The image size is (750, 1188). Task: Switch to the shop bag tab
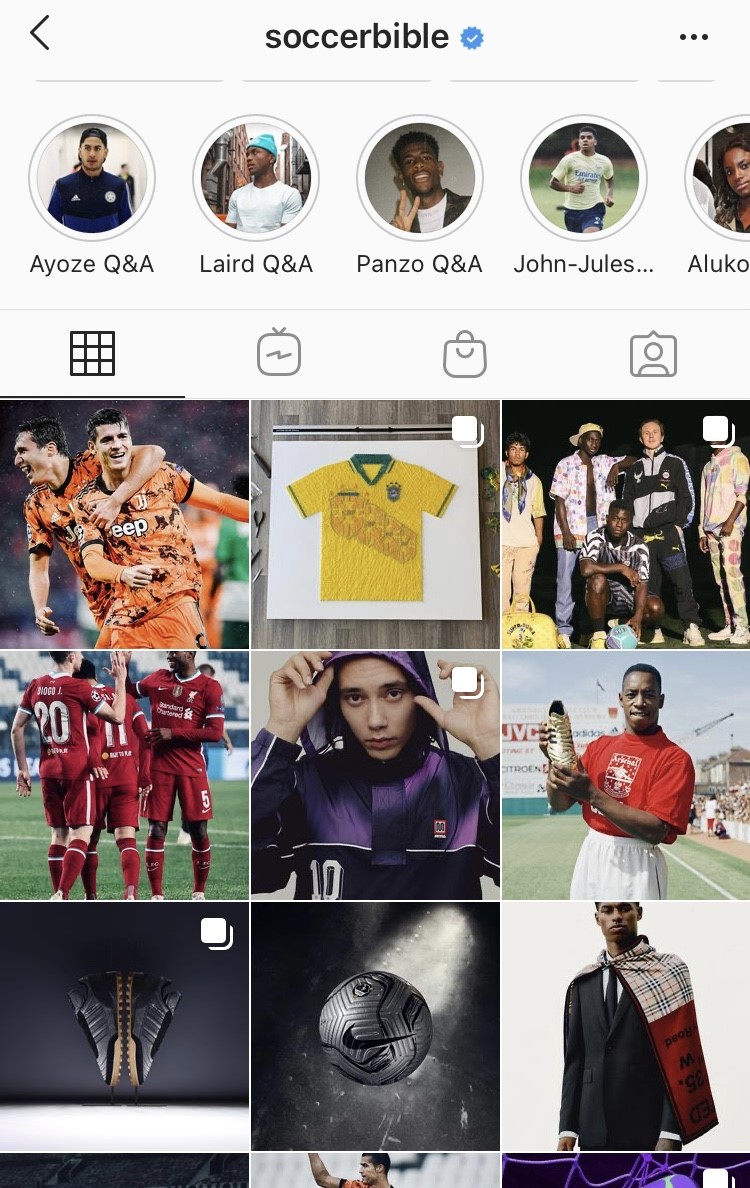click(x=465, y=355)
